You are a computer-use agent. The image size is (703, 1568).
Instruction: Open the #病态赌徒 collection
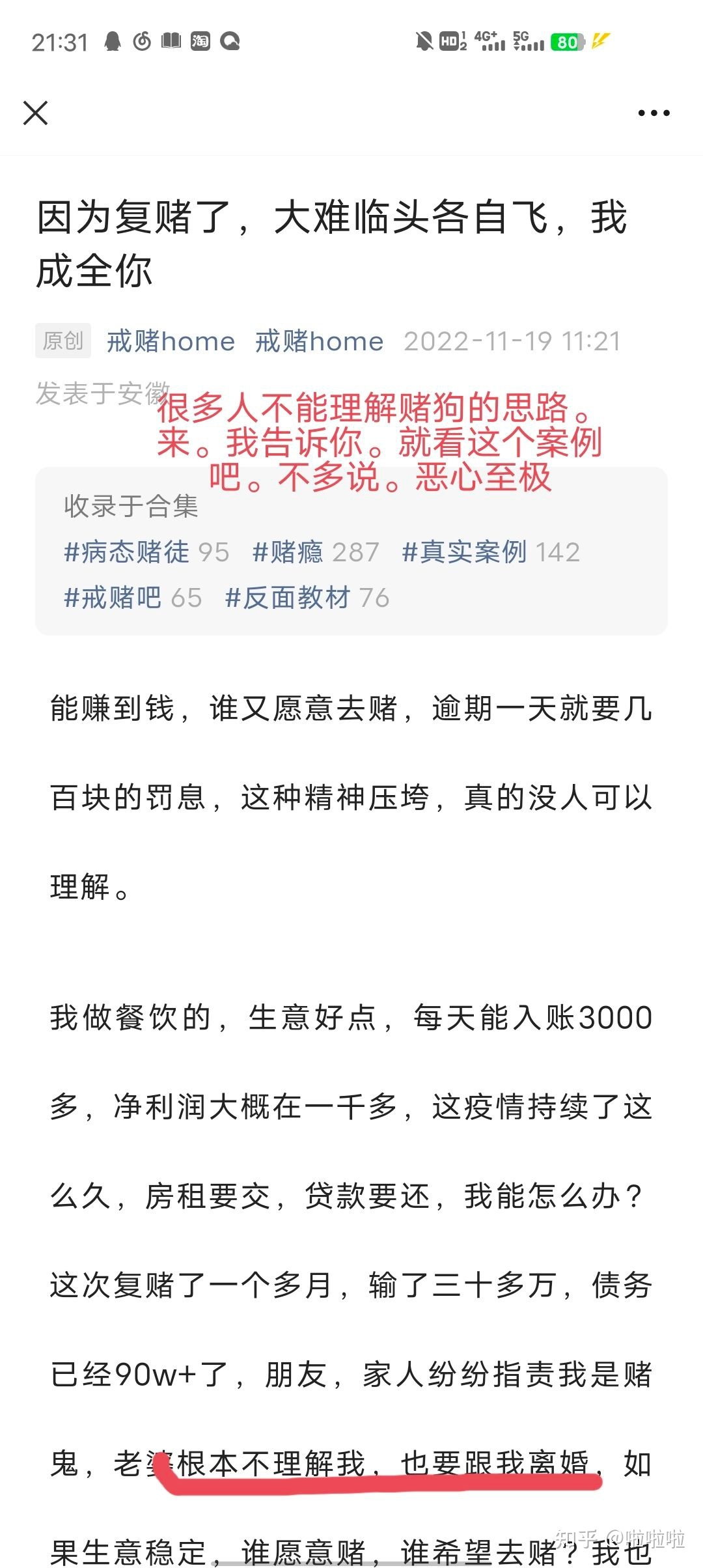[127, 552]
